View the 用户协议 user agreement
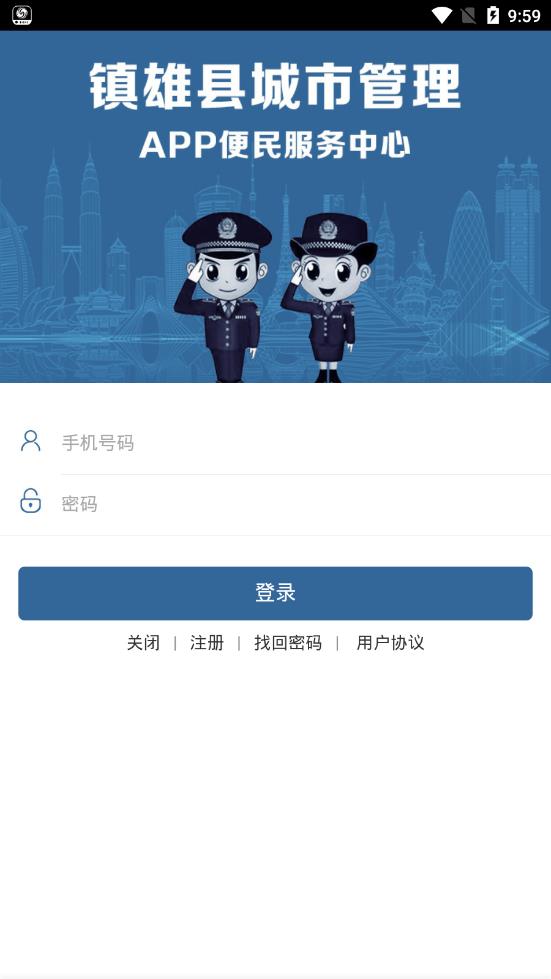 [390, 642]
